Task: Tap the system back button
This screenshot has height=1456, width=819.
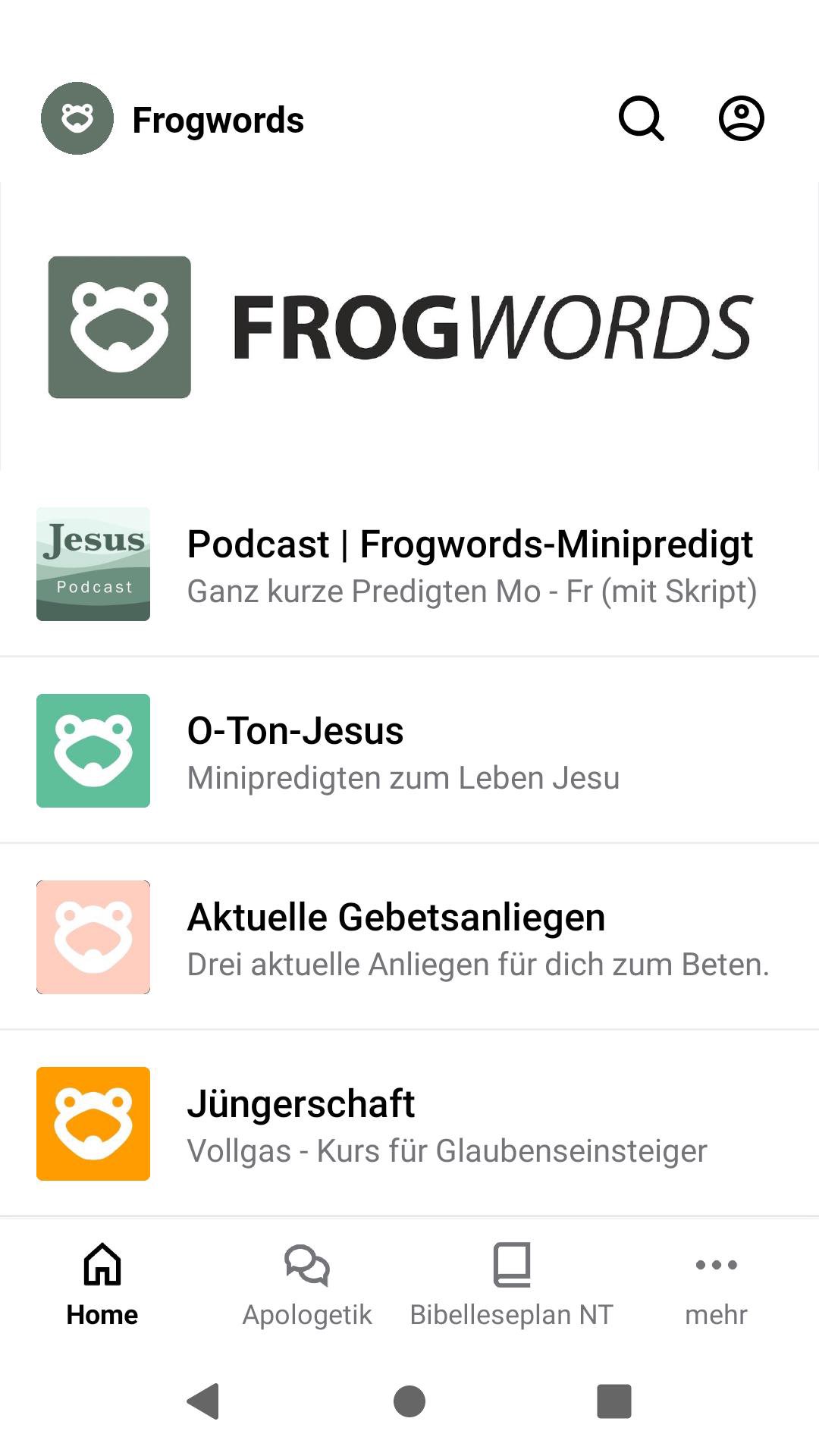Action: point(203,1401)
